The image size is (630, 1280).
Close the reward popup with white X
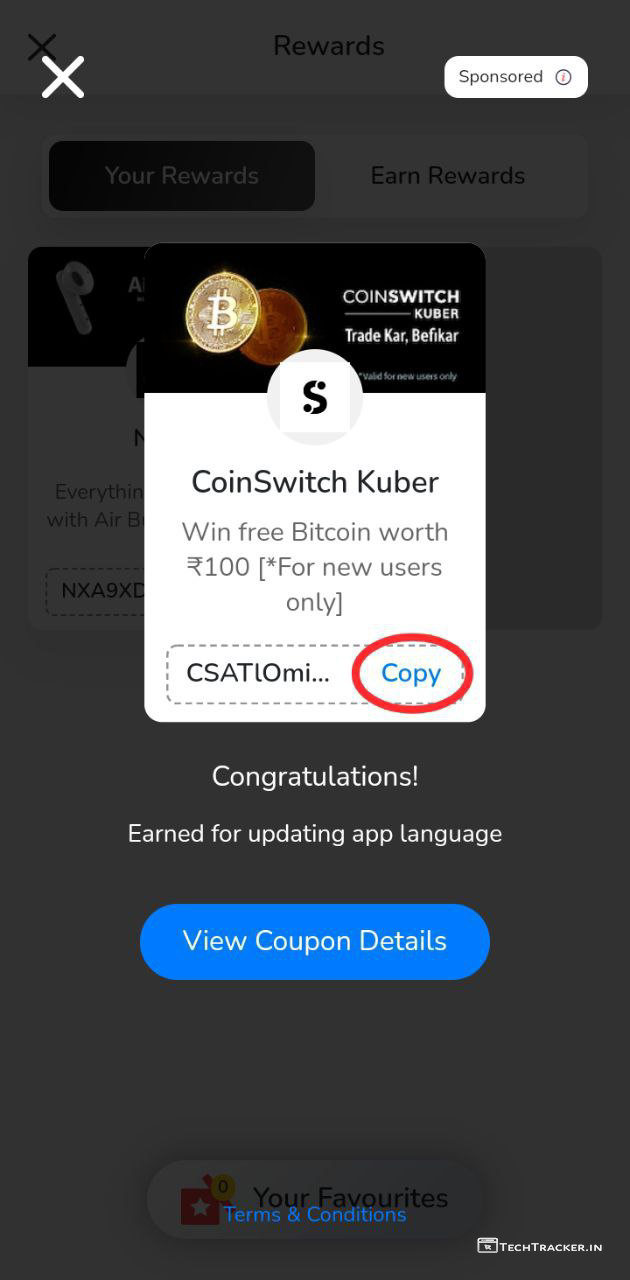[62, 77]
